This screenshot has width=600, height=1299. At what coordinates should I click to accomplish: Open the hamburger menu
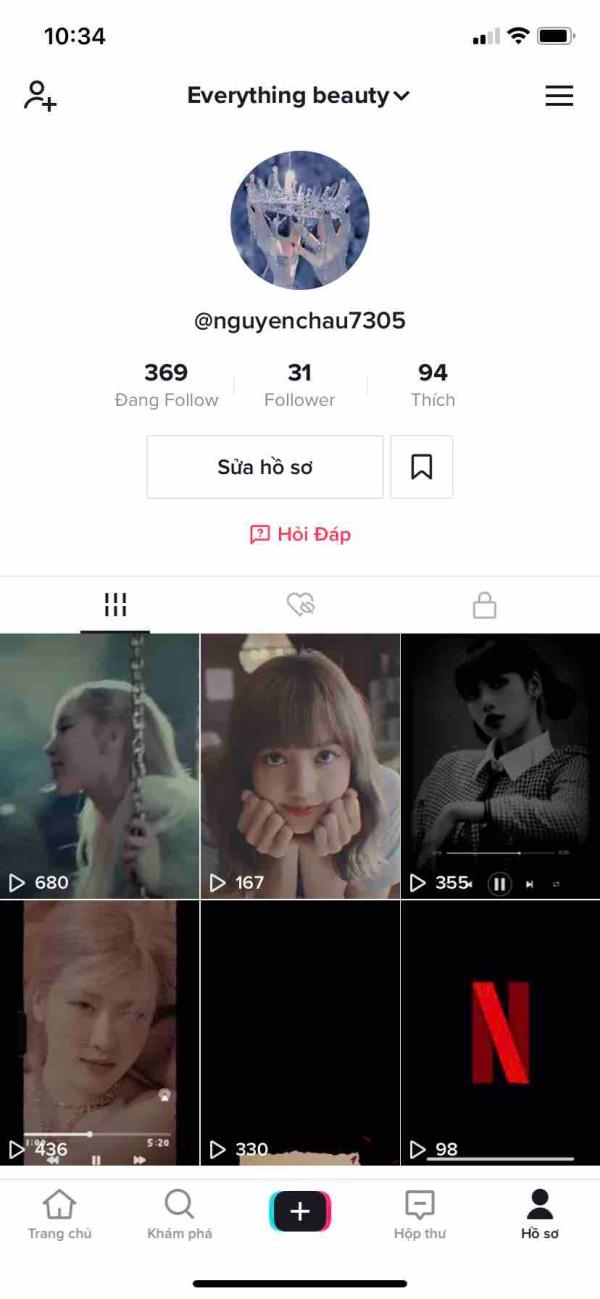pos(558,96)
